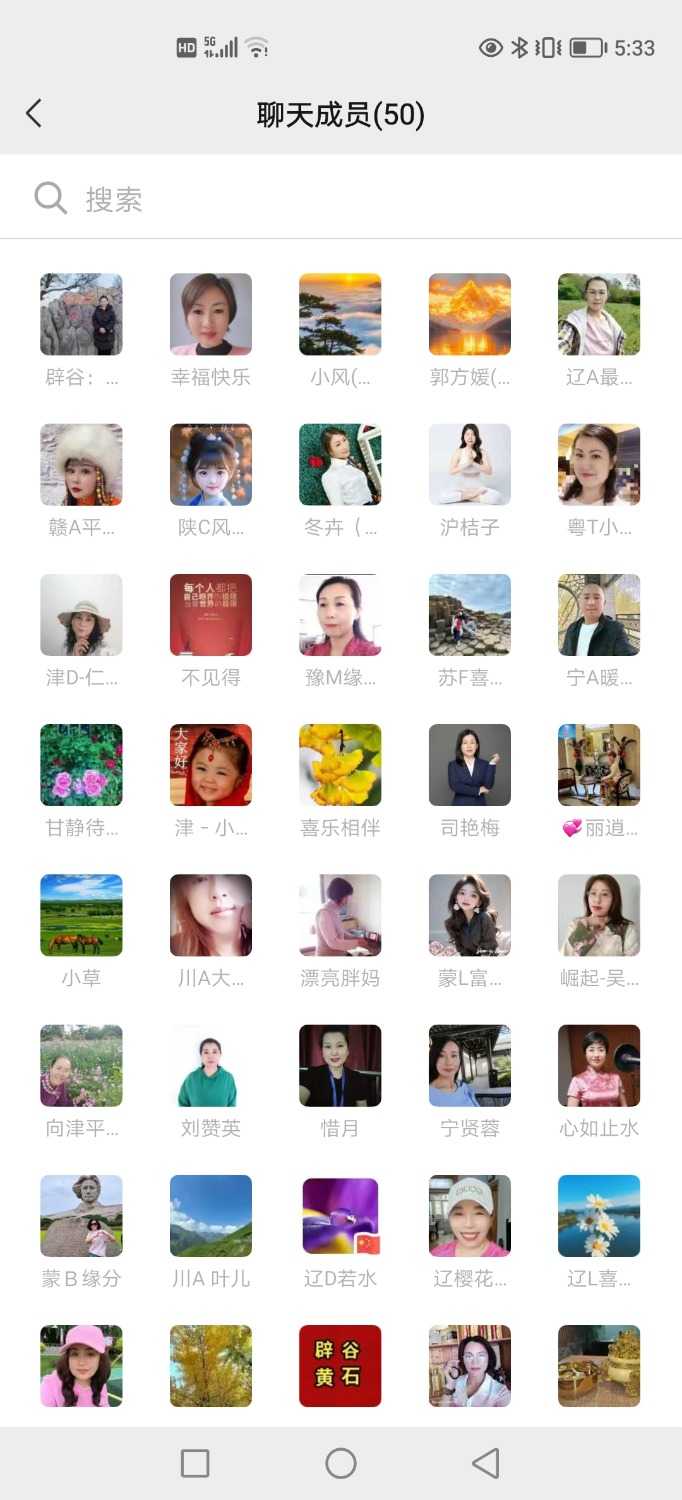
Task: Select member 喜乐相伴
Action: click(340, 765)
